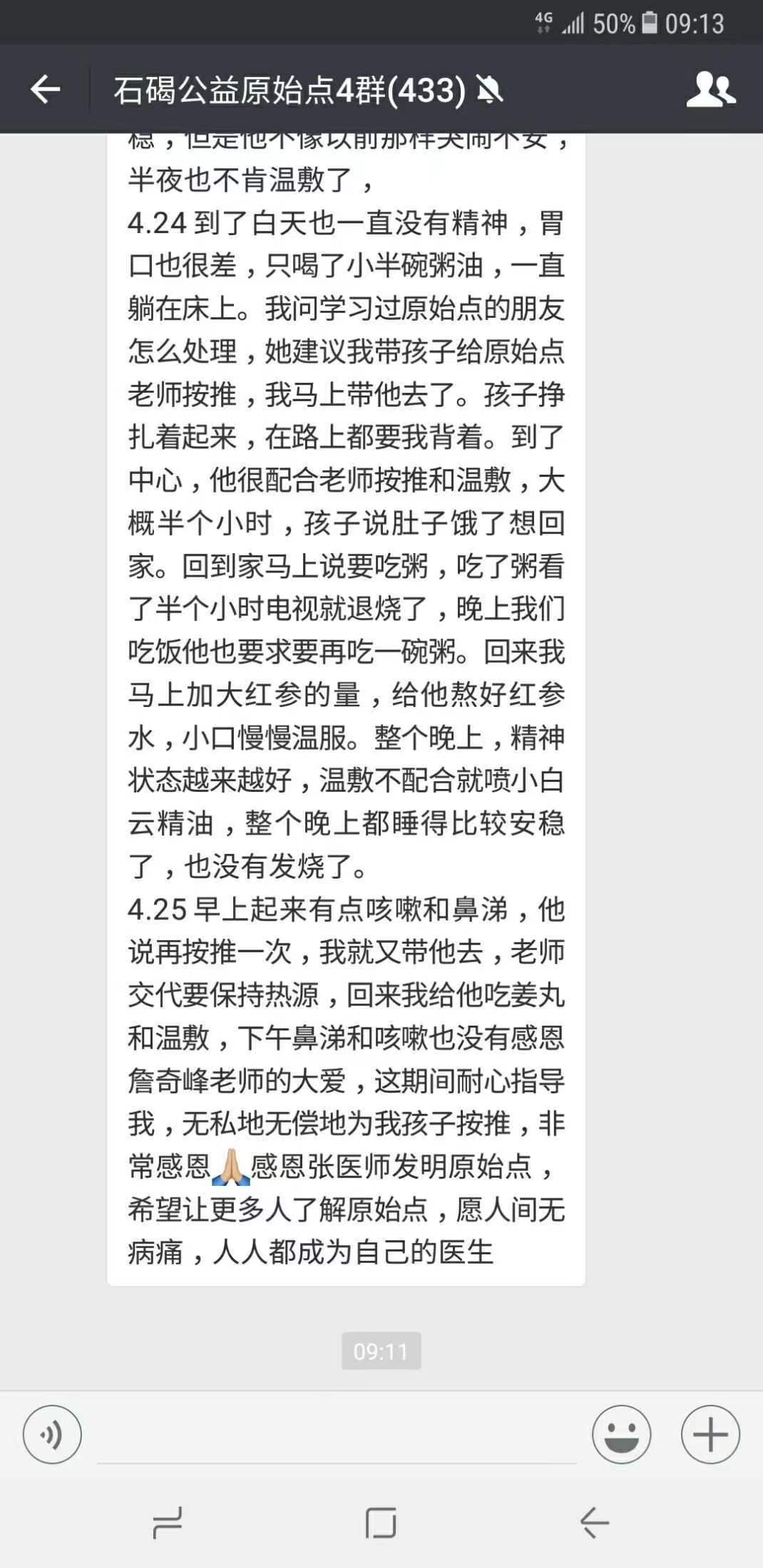Viewport: 763px width, 1568px height.
Task: Tap the system home button
Action: [x=381, y=1524]
